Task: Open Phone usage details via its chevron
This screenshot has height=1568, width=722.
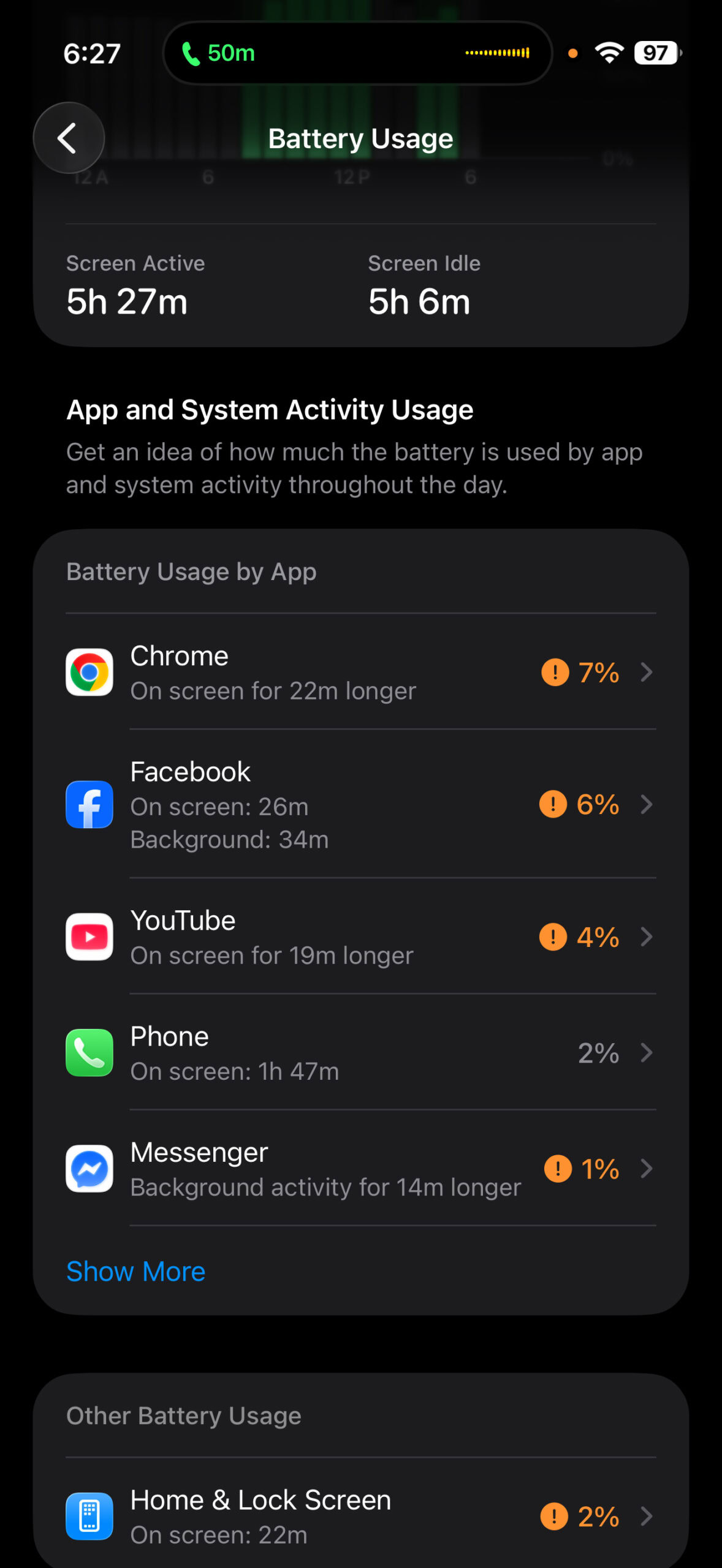Action: click(648, 1053)
